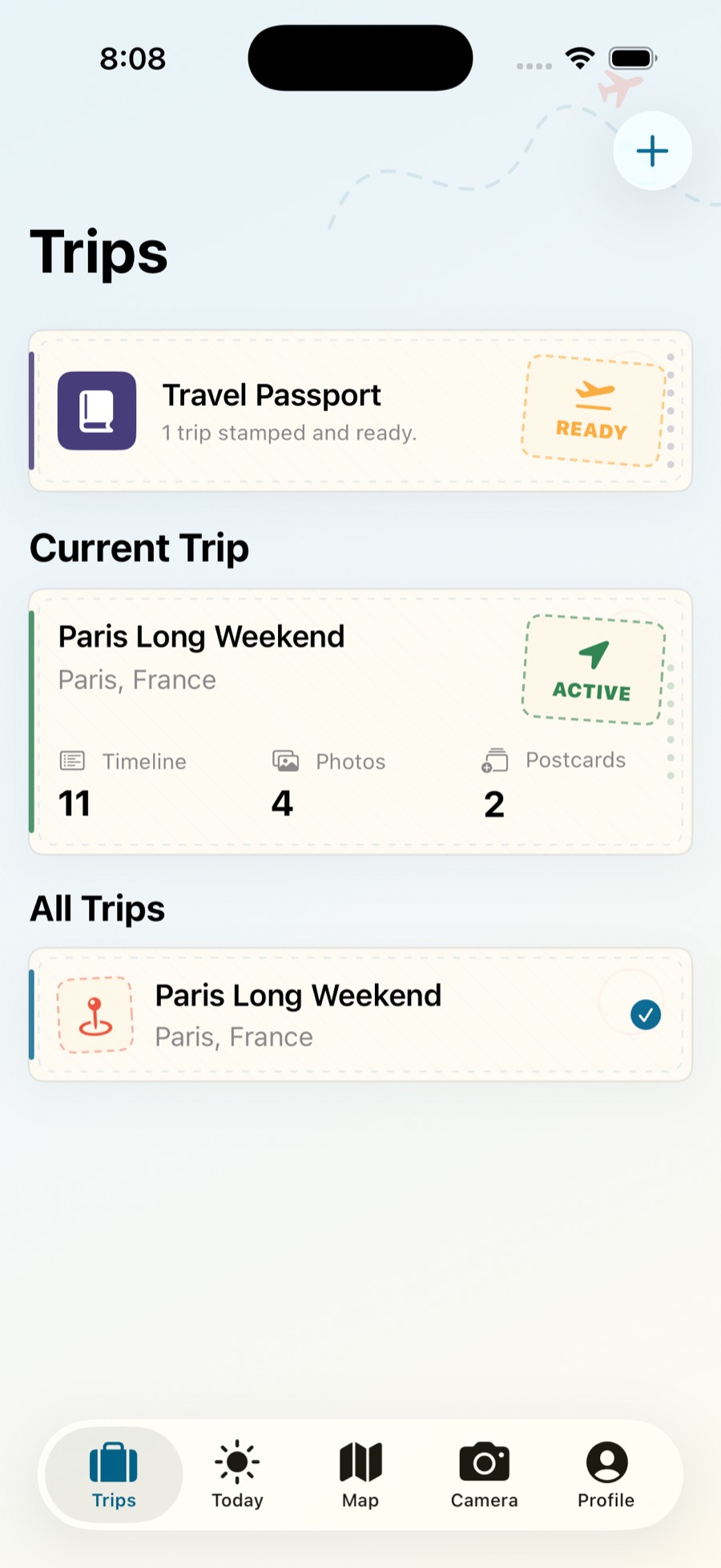Open the Today sun icon

[236, 1461]
